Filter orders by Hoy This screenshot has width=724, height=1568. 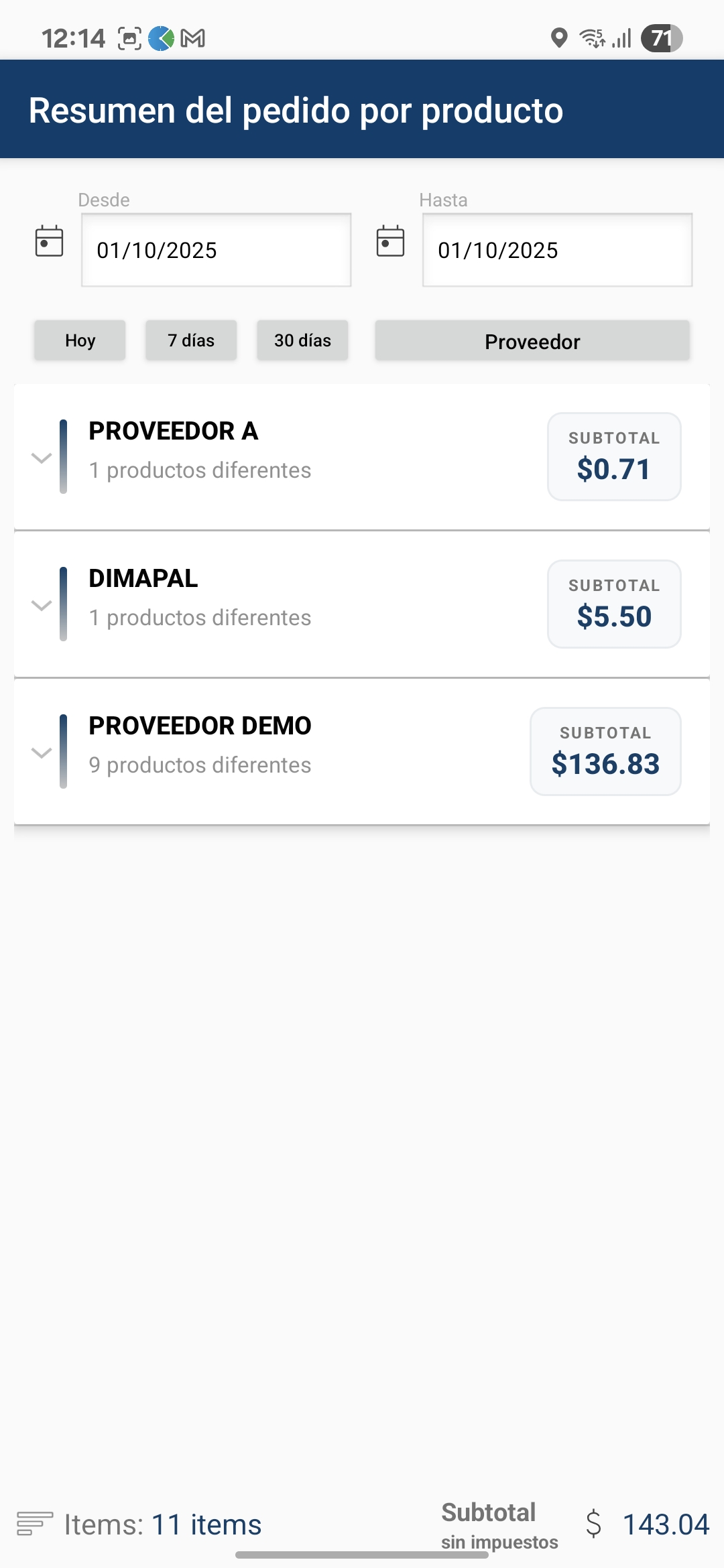(x=80, y=340)
